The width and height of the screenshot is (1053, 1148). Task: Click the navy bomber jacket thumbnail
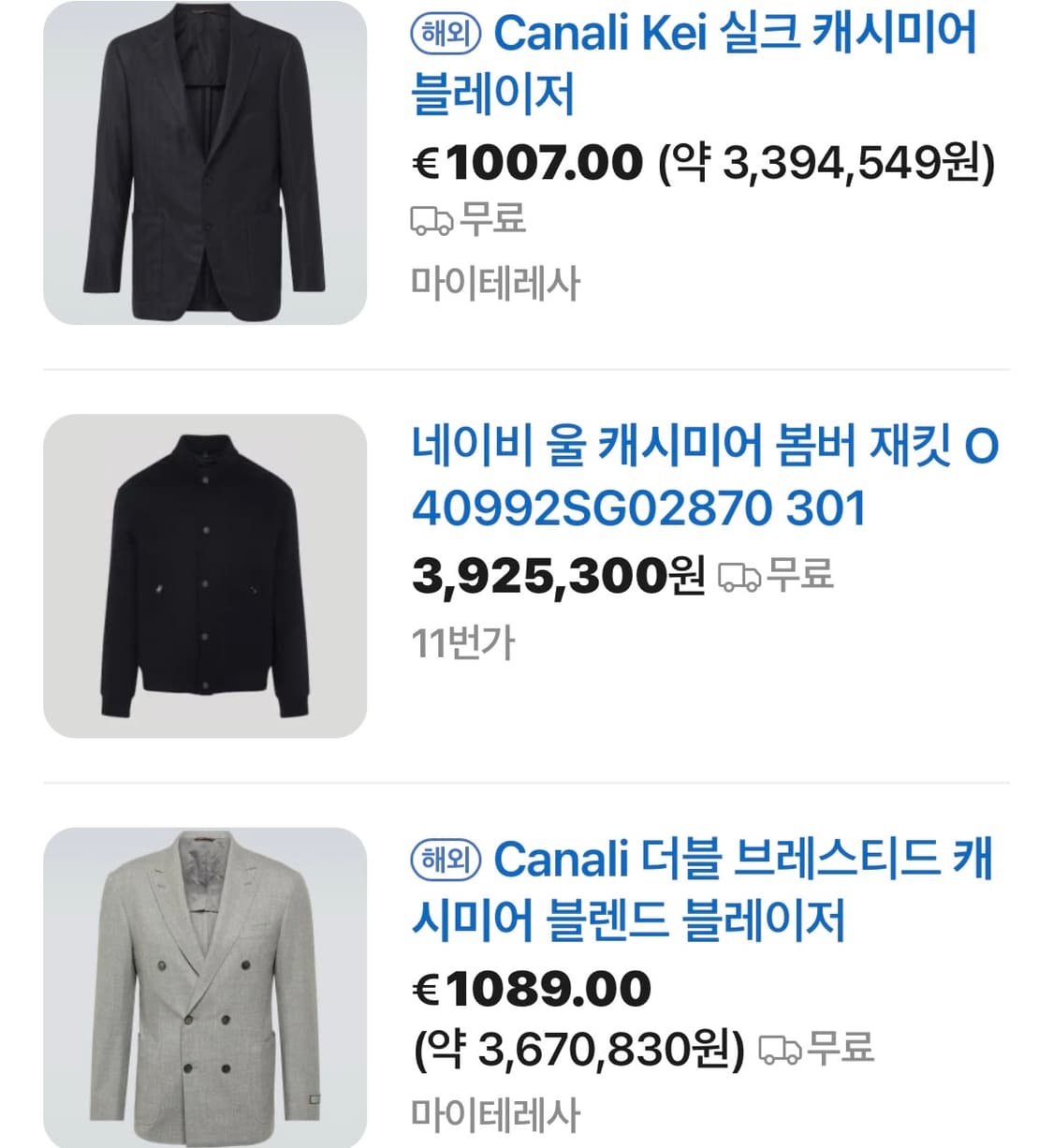[204, 576]
